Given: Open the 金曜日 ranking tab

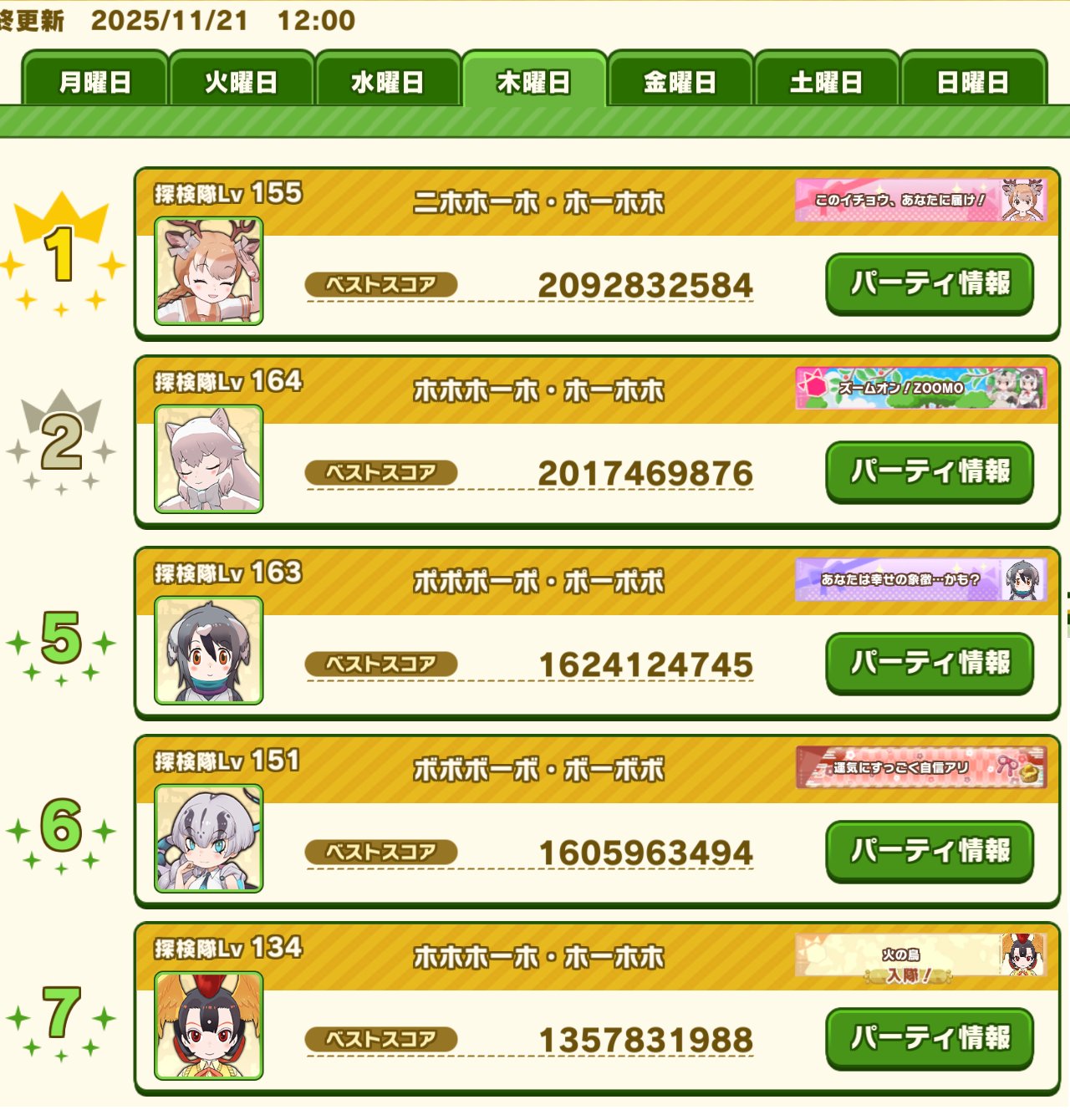Looking at the screenshot, I should pos(680,81).
